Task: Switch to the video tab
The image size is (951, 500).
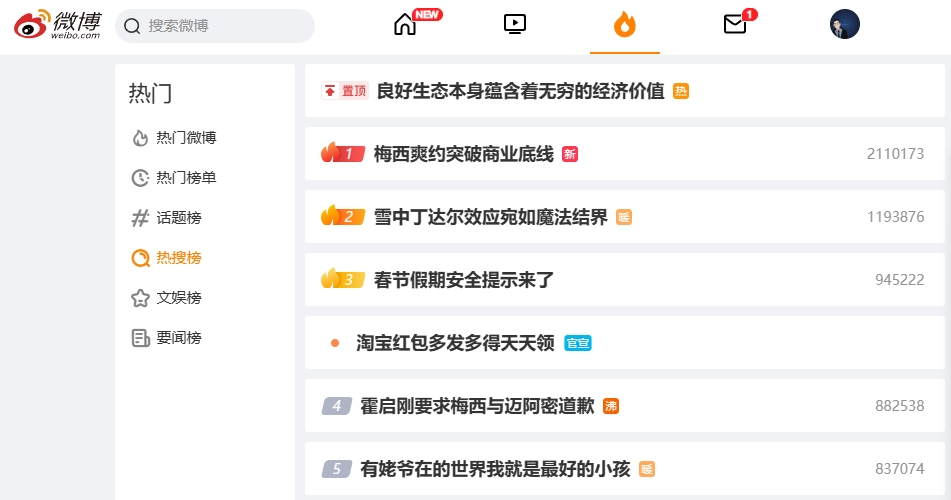Action: pos(515,25)
